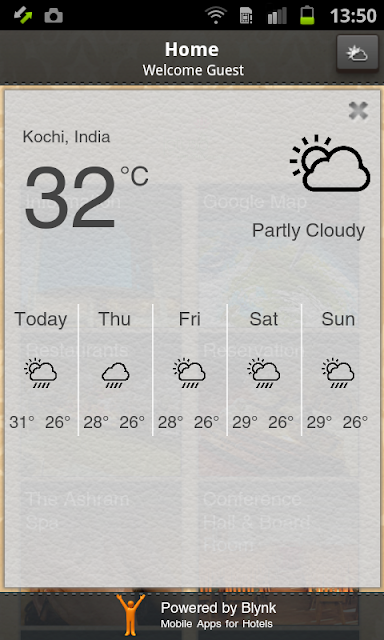The height and width of the screenshot is (640, 384).
Task: Tap the weather button in the header
Action: [357, 53]
